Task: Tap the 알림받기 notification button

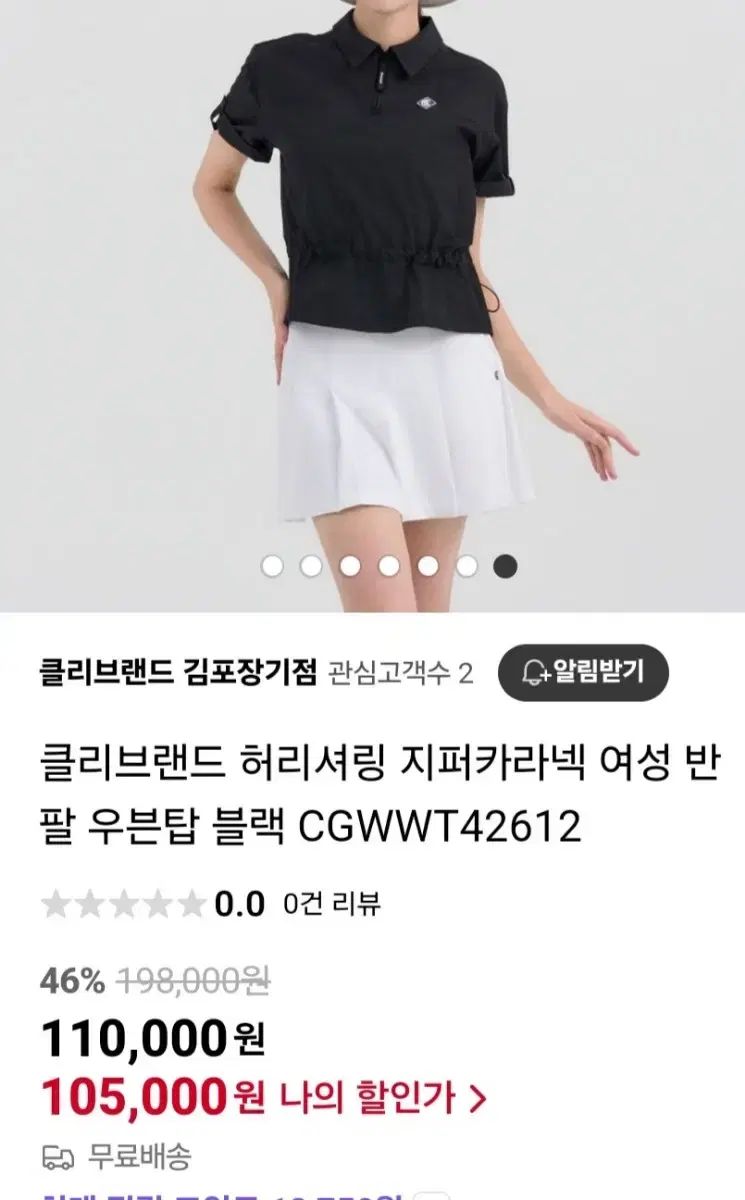Action: click(x=583, y=672)
